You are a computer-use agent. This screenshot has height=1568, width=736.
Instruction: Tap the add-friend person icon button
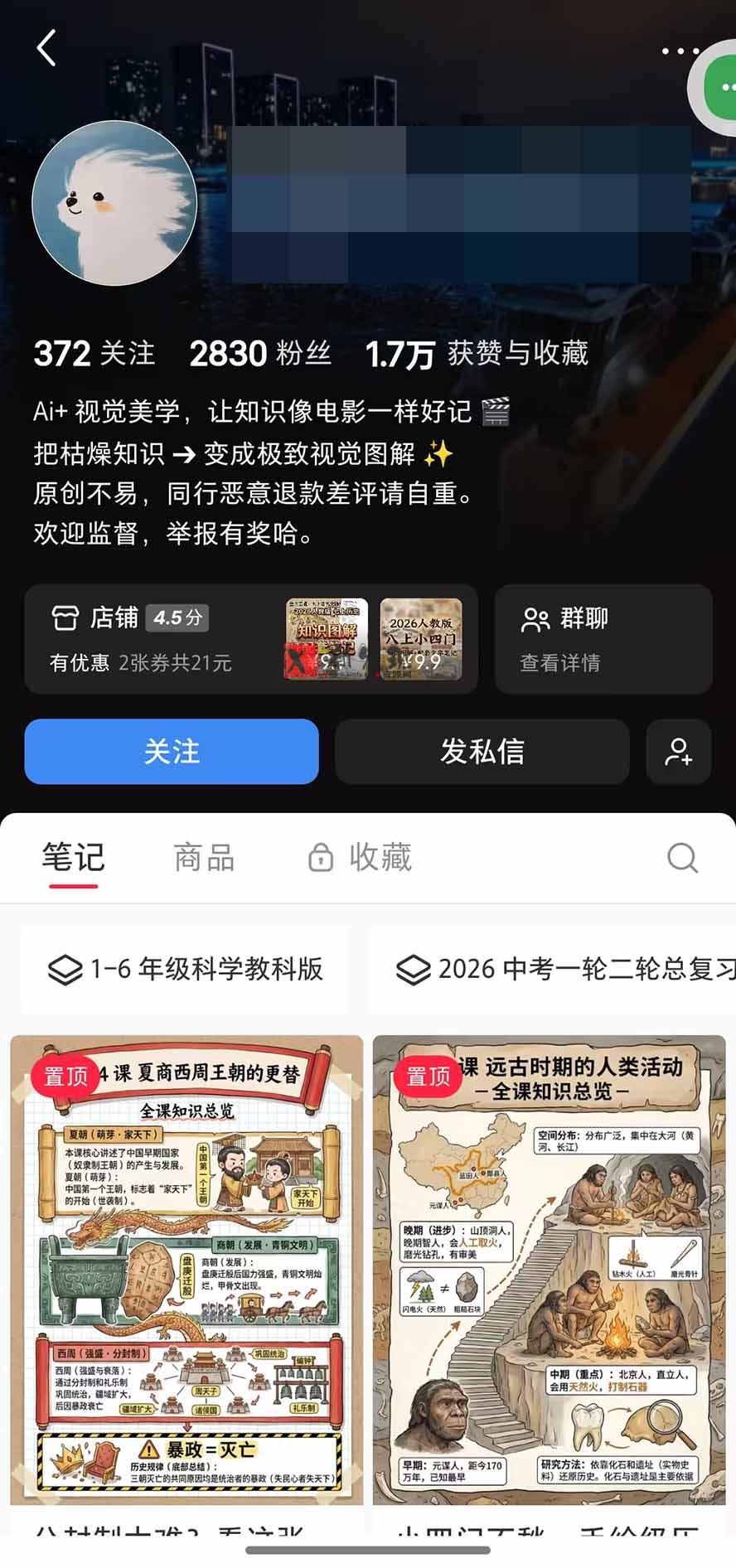[679, 752]
